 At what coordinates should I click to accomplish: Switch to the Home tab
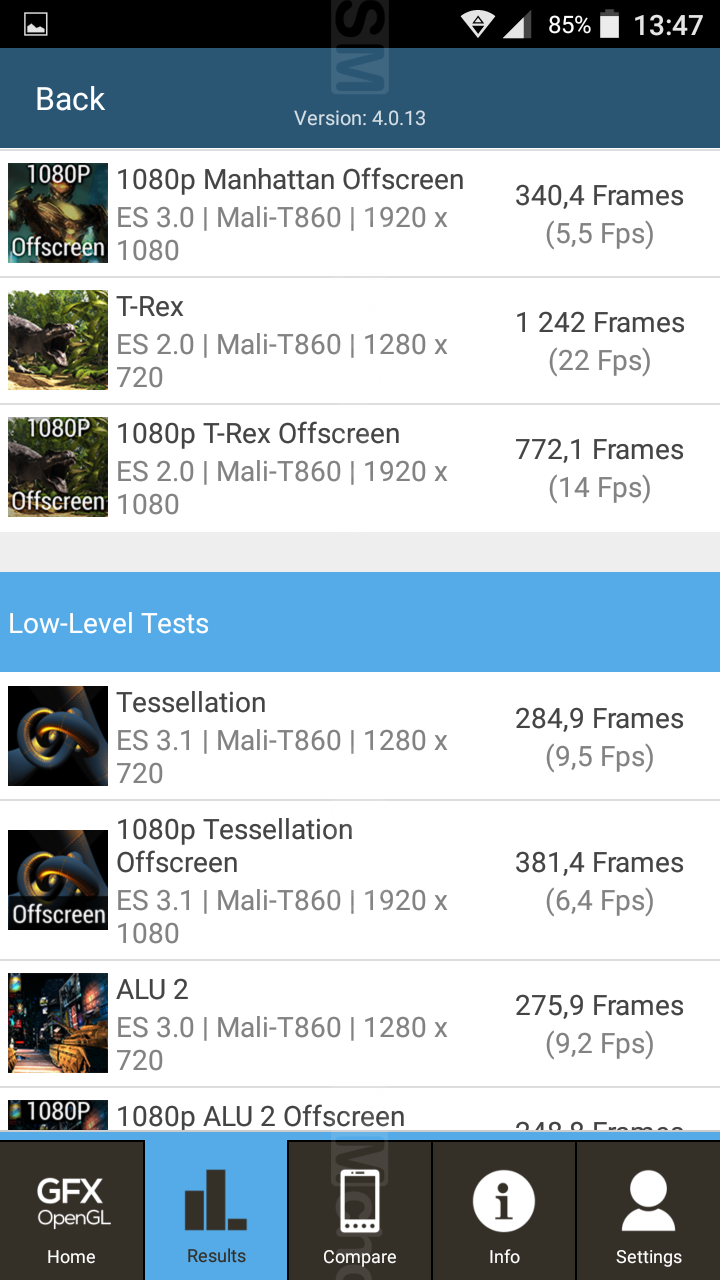coord(72,1212)
